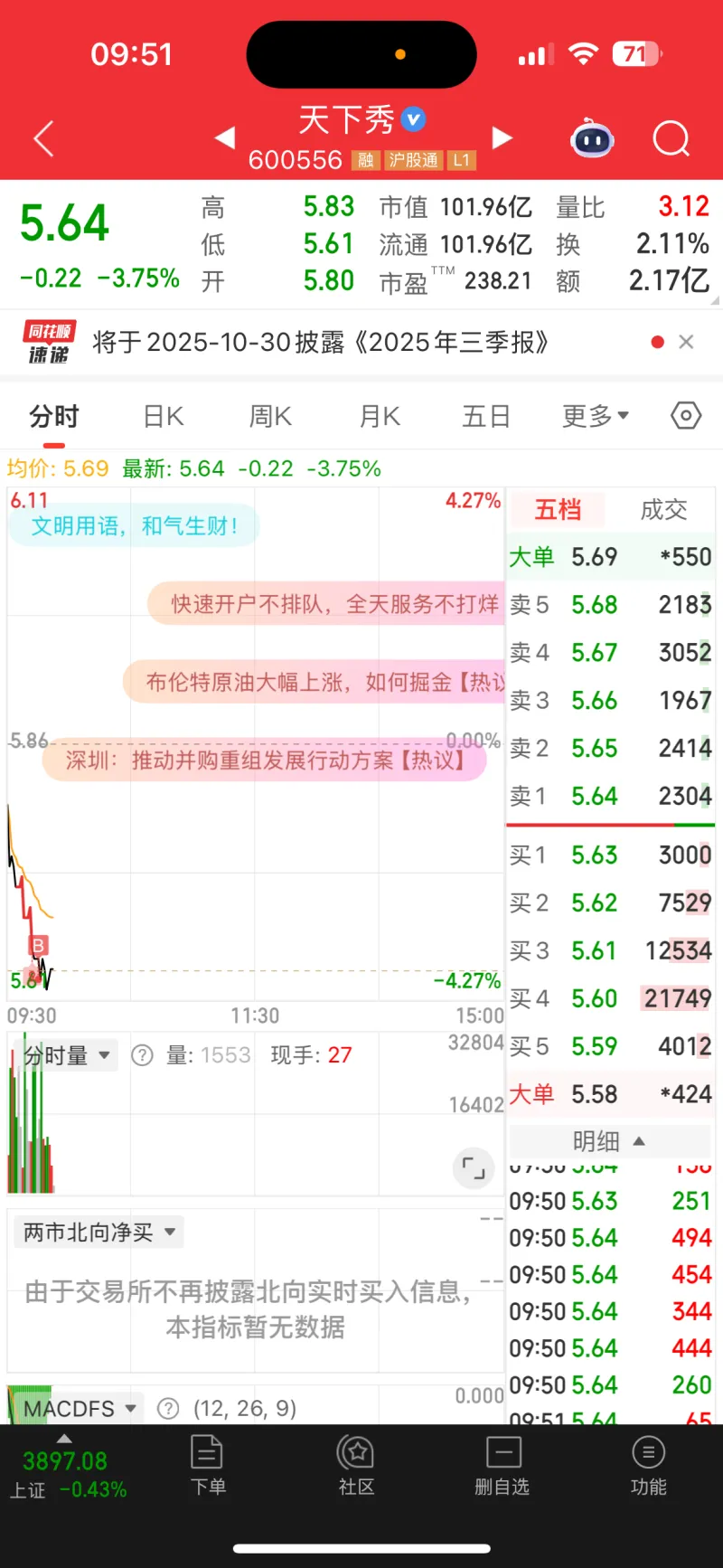Switch to the 日K chart tab
Screen dimensions: 723x1568
[x=164, y=416]
